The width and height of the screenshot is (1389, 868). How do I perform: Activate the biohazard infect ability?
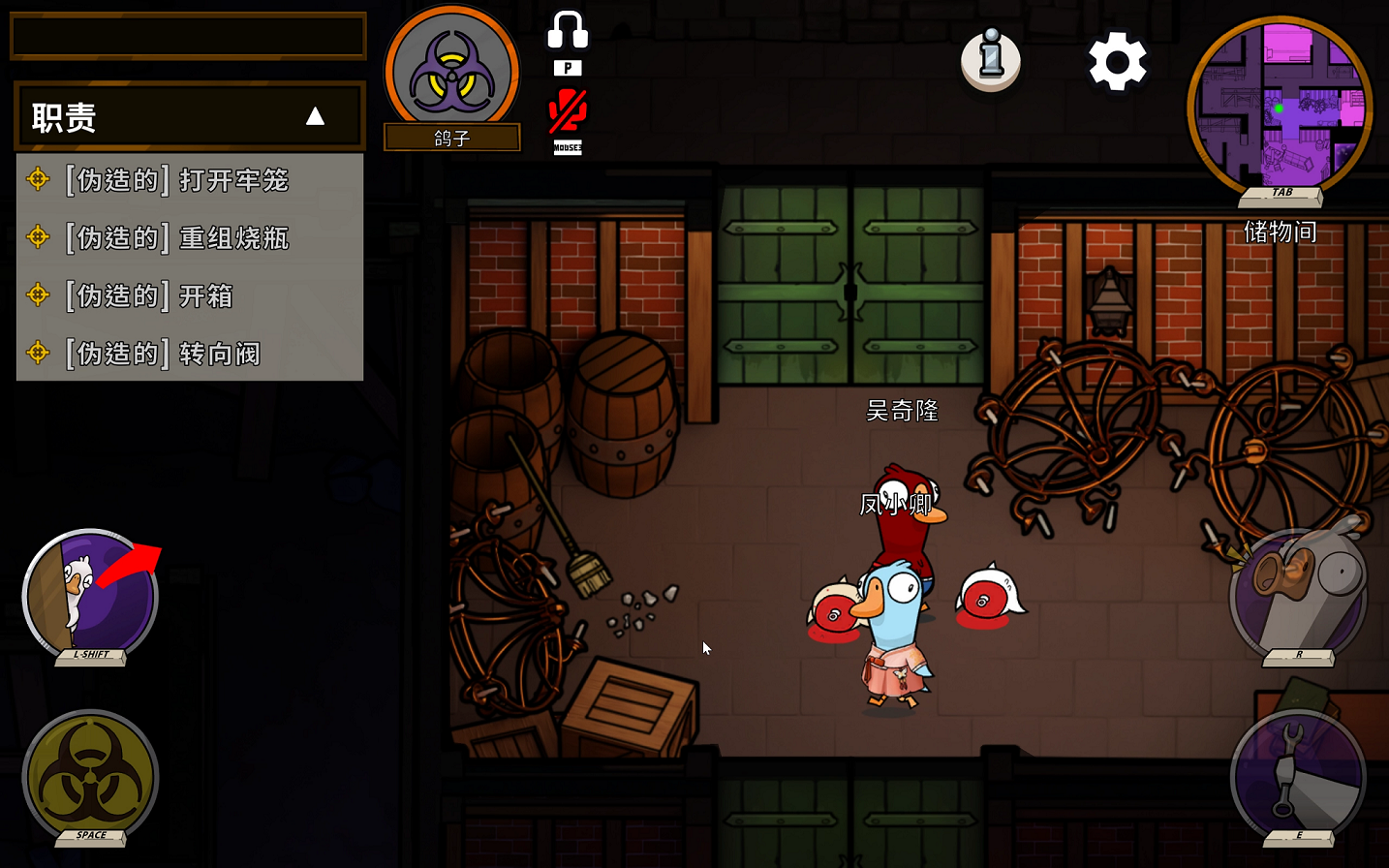[90, 777]
